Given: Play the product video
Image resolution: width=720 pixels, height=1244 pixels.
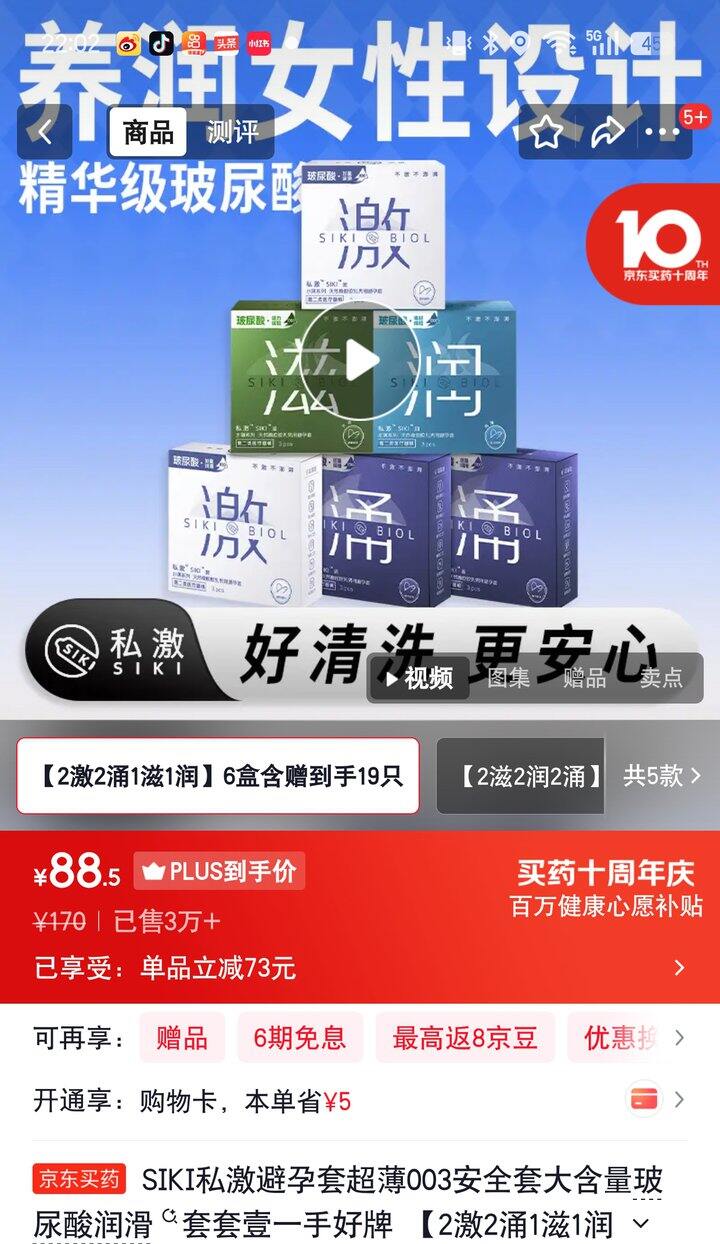Looking at the screenshot, I should pos(360,360).
